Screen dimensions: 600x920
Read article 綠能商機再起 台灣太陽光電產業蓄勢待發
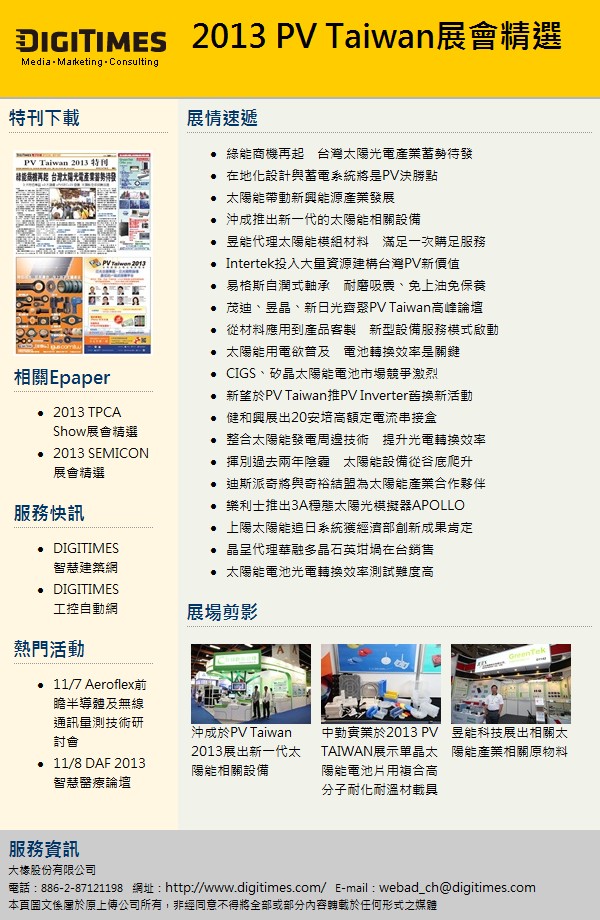tap(349, 153)
